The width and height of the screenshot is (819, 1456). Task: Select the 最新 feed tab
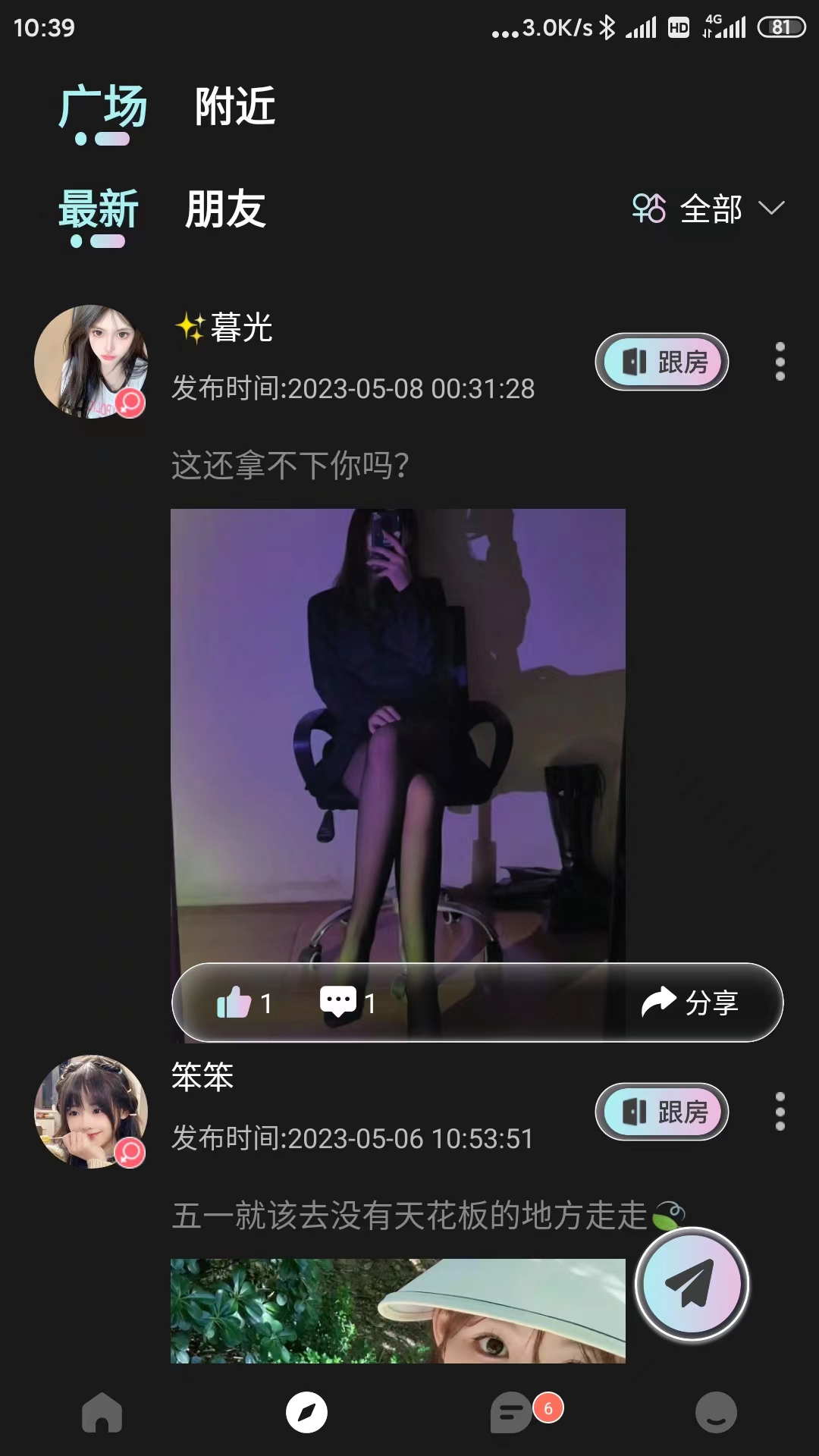pyautogui.click(x=99, y=209)
